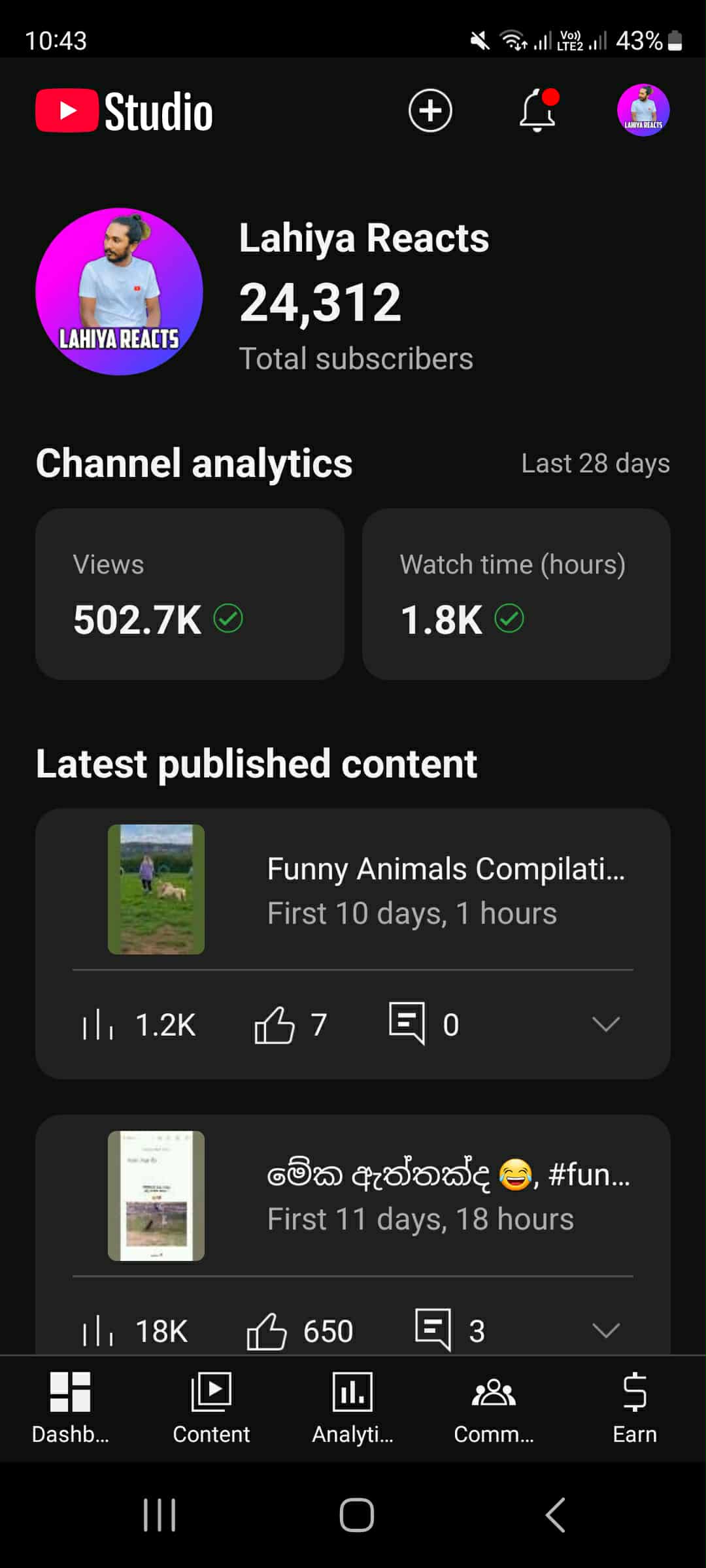Open the account profile avatar
706x1568 pixels.
click(643, 110)
